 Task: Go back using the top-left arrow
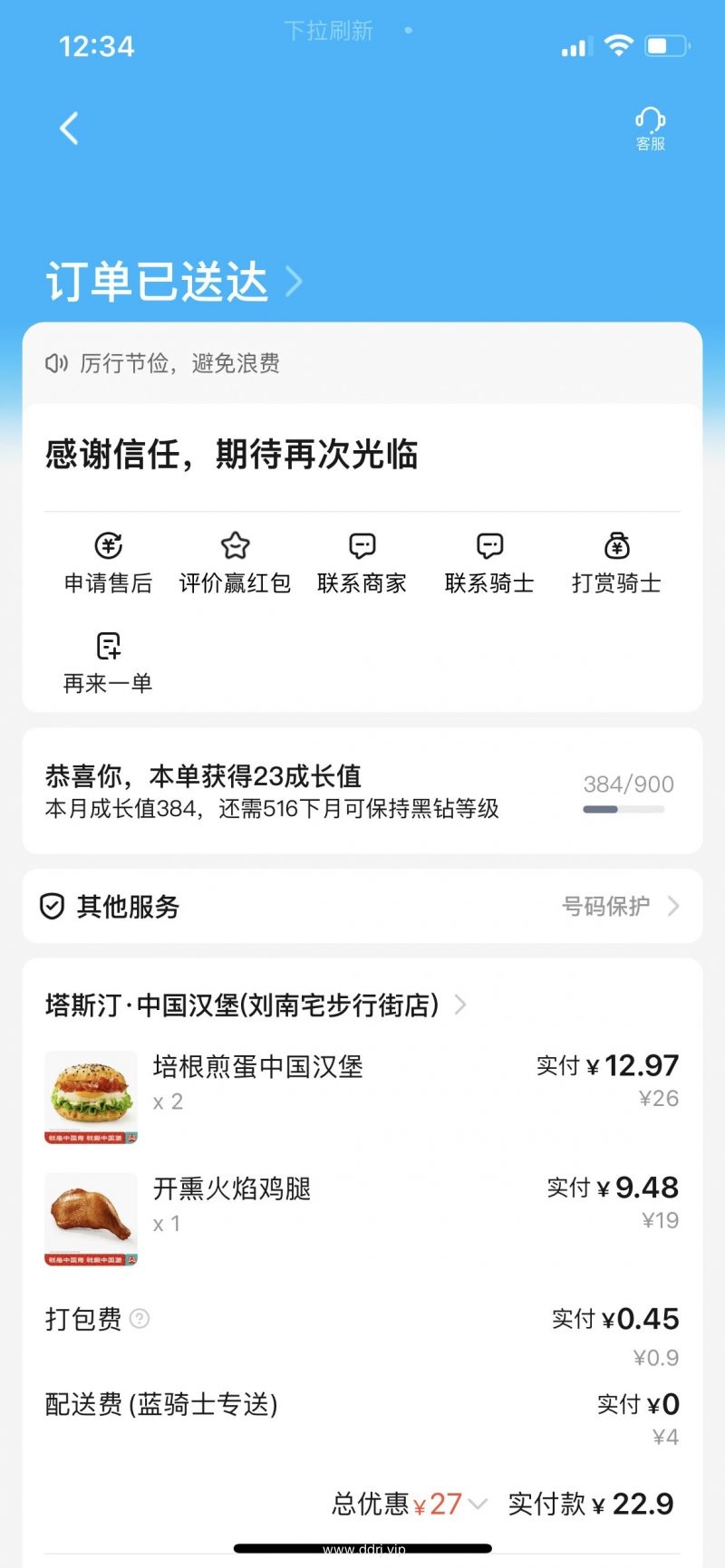tap(70, 129)
